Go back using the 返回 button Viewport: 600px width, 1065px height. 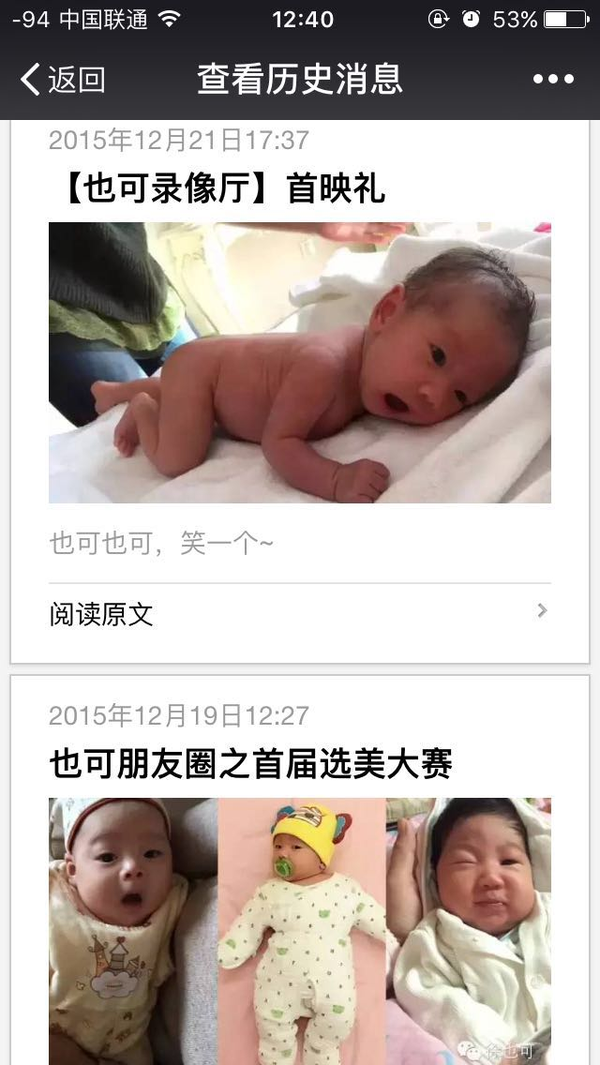coord(63,79)
